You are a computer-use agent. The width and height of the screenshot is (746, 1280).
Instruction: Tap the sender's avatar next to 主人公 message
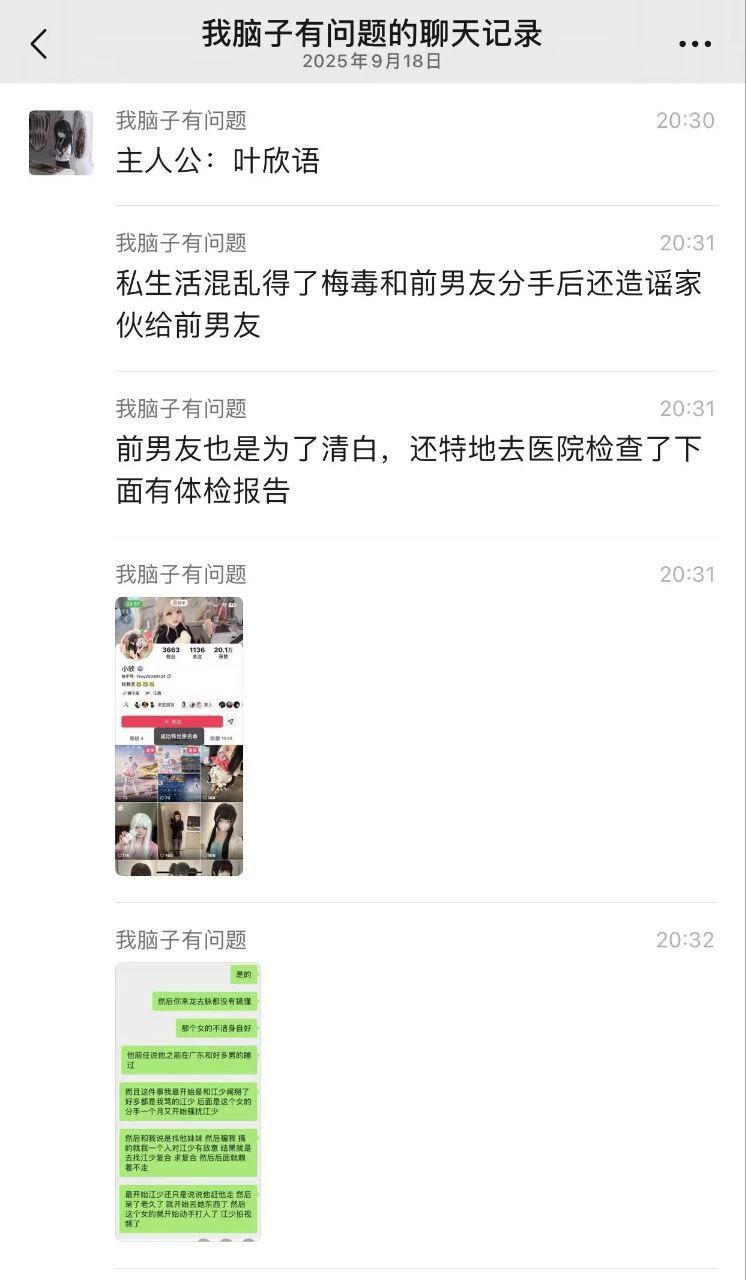click(61, 143)
